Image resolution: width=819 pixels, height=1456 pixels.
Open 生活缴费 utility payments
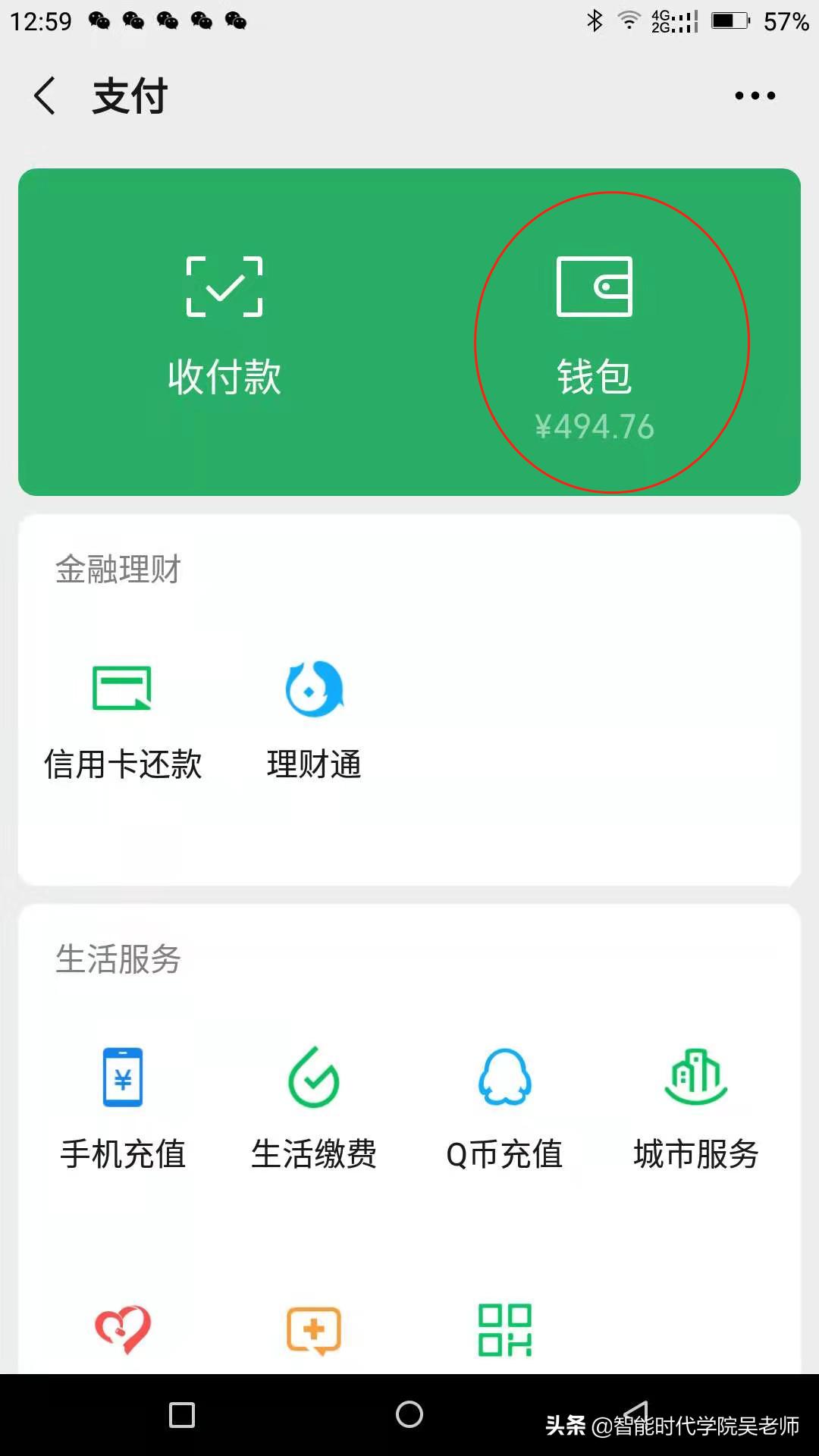(314, 1107)
